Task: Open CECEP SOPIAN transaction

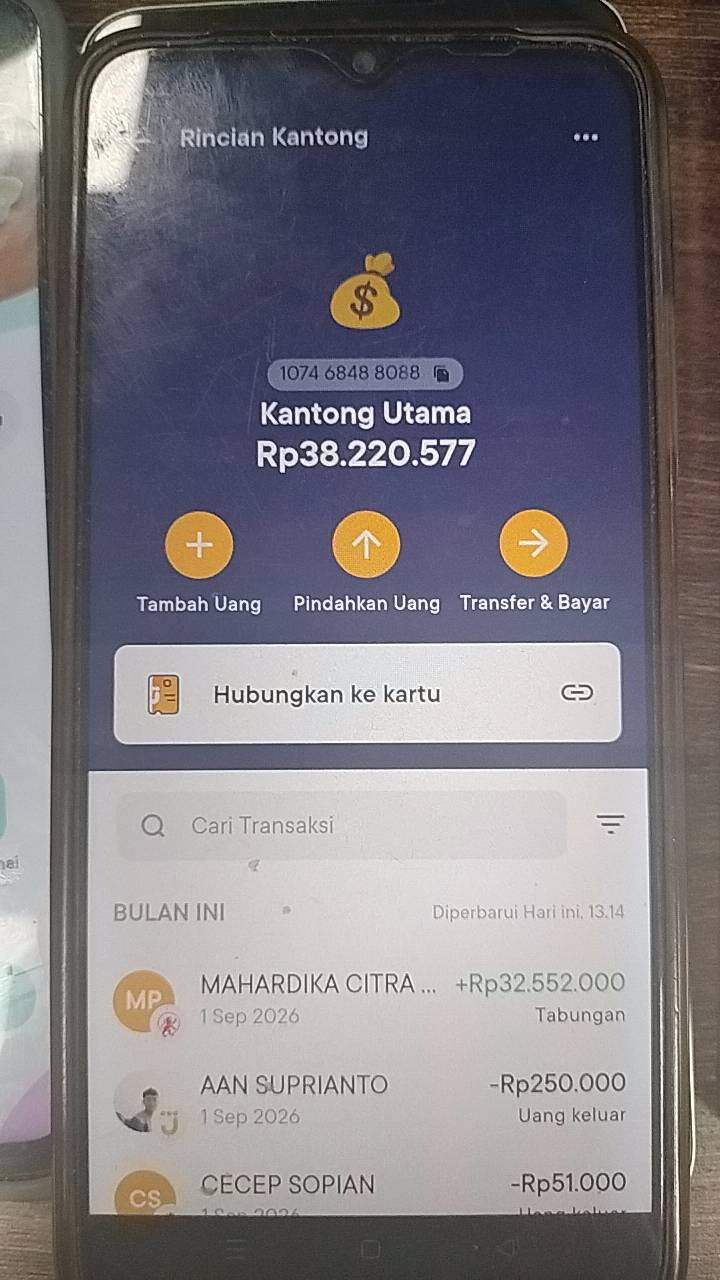Action: [x=370, y=1190]
